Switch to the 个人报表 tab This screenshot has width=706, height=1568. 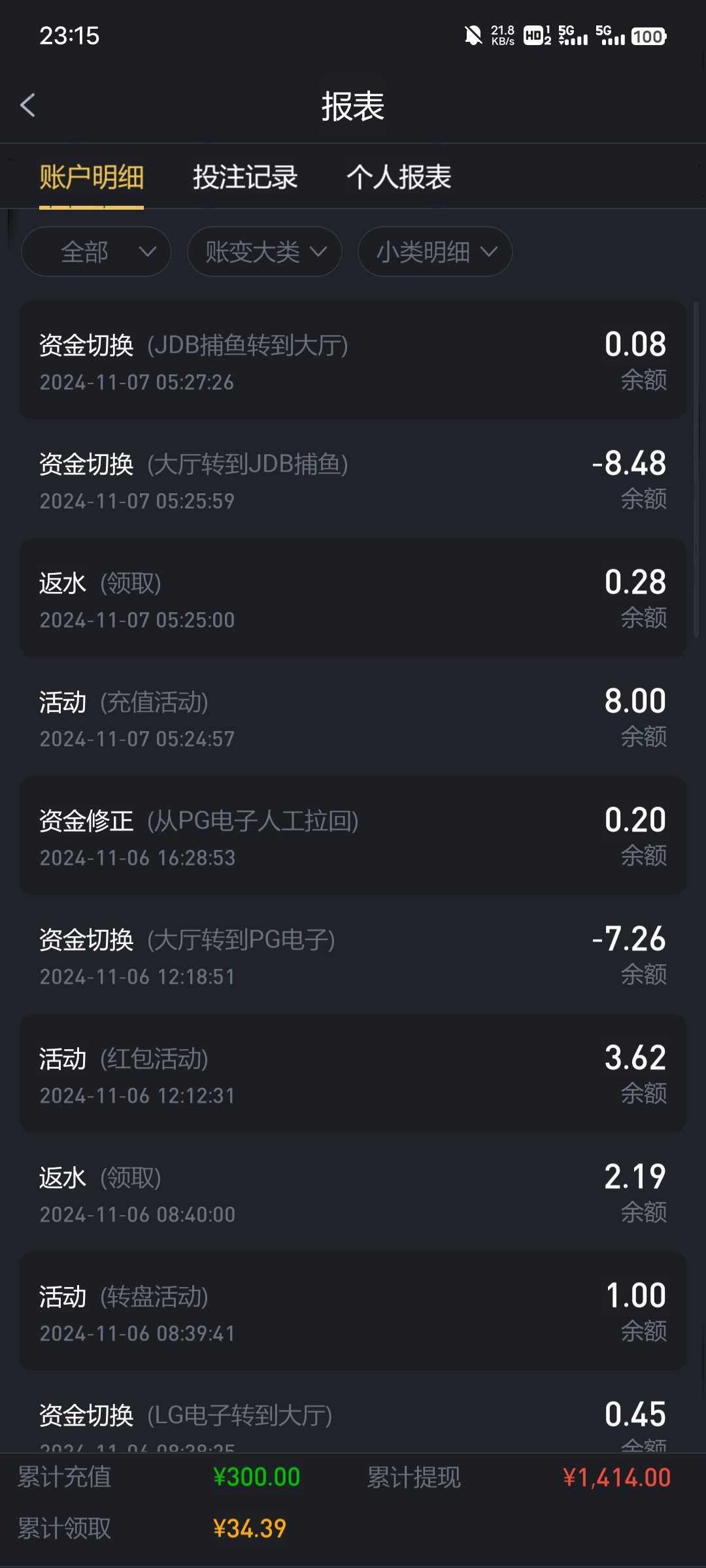pyautogui.click(x=399, y=177)
